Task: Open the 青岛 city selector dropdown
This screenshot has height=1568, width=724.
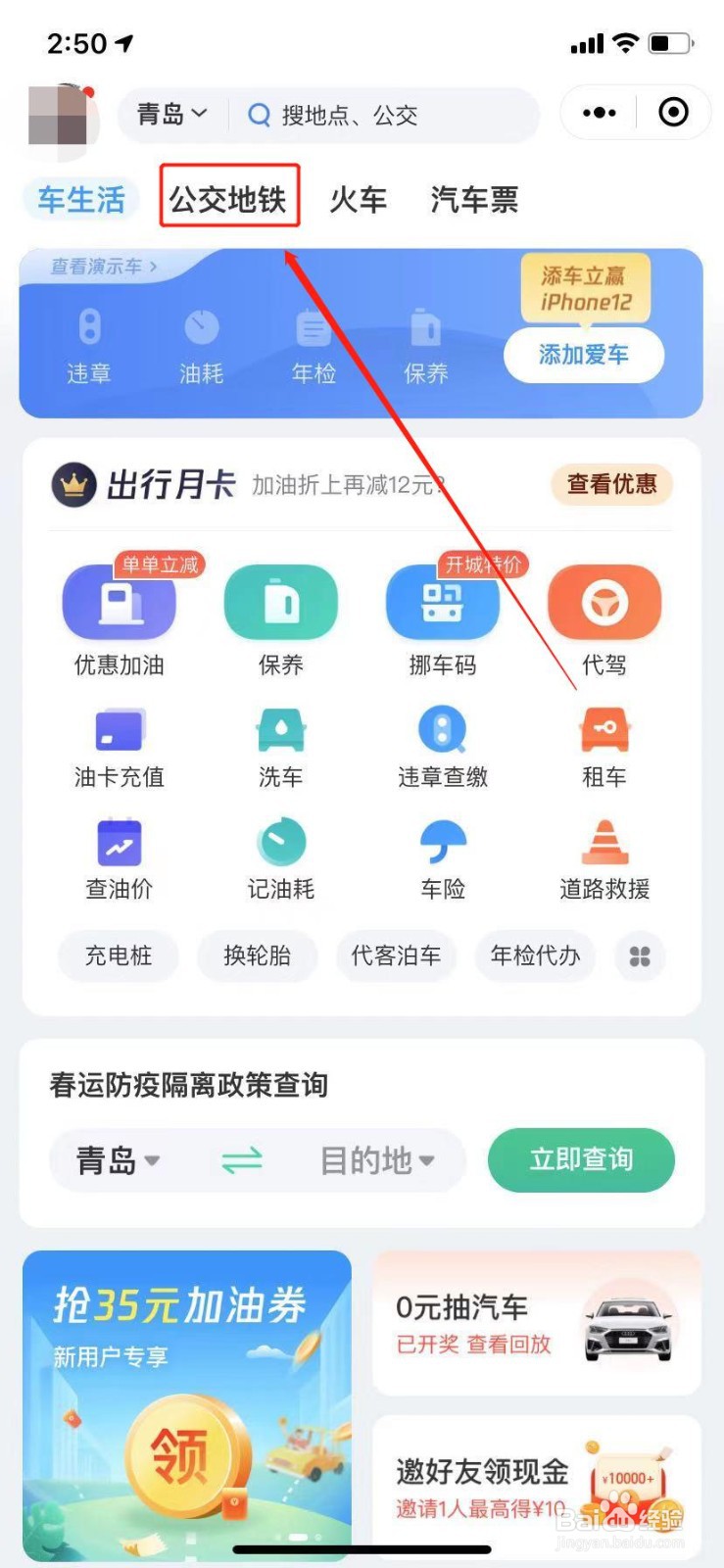Action: tap(170, 114)
